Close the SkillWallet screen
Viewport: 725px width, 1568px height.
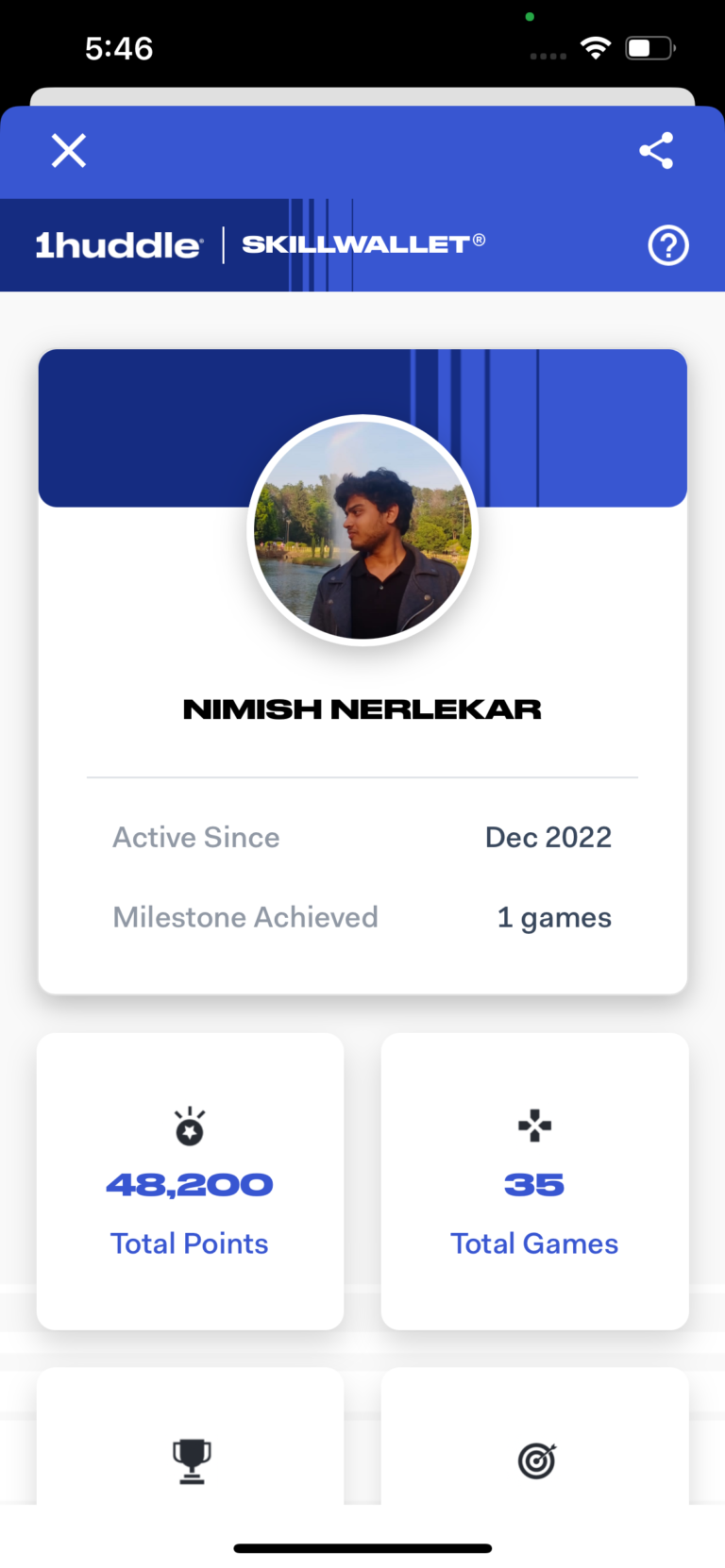[68, 151]
